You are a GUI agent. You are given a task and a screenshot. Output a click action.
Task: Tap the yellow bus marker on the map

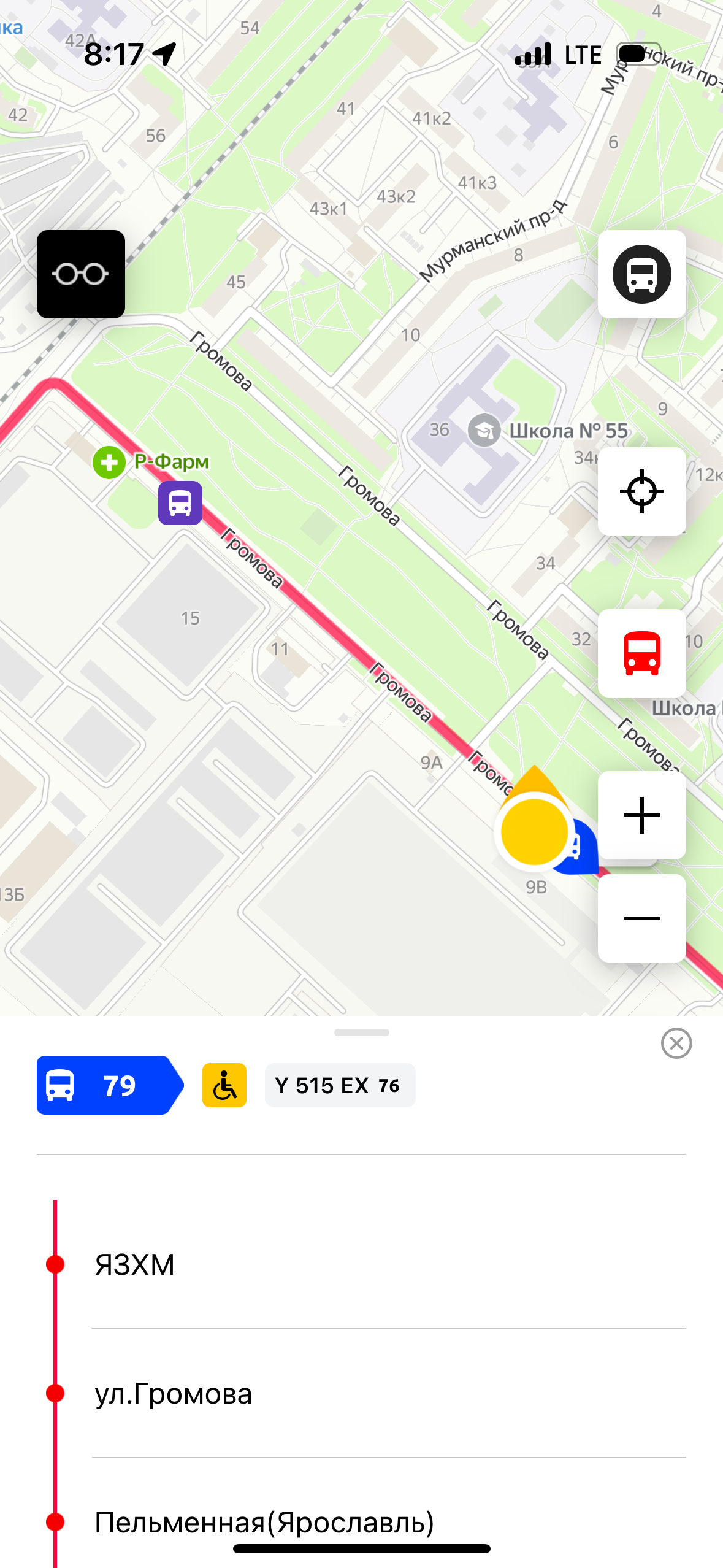(x=534, y=831)
